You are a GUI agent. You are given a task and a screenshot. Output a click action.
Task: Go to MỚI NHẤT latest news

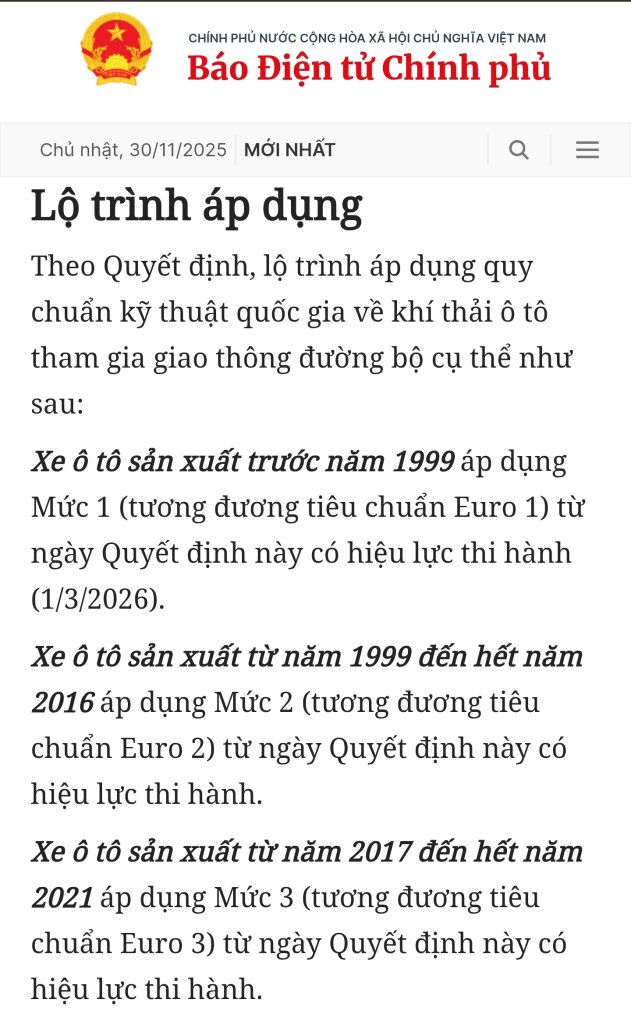(x=290, y=150)
